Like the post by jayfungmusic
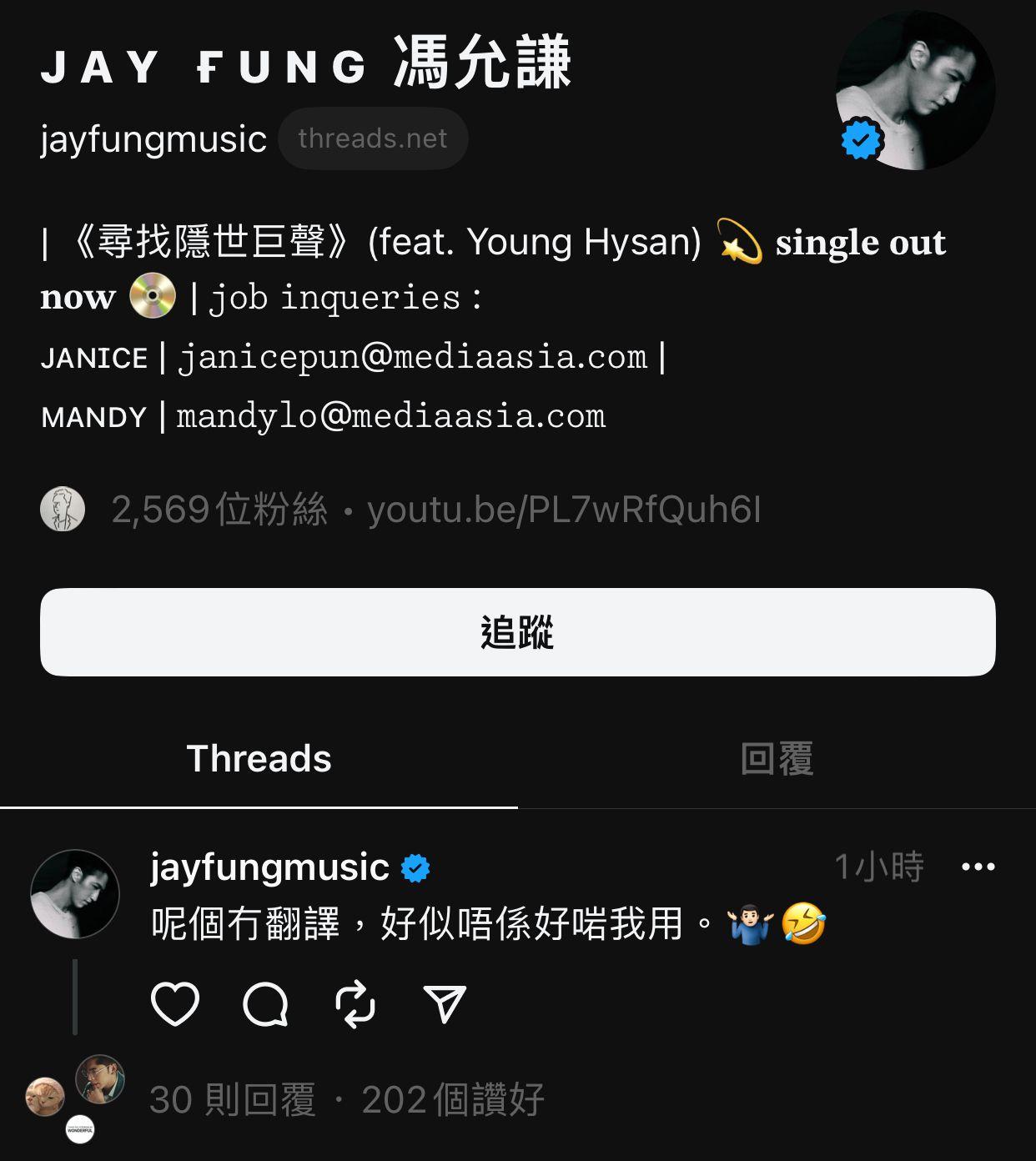 [175, 1003]
